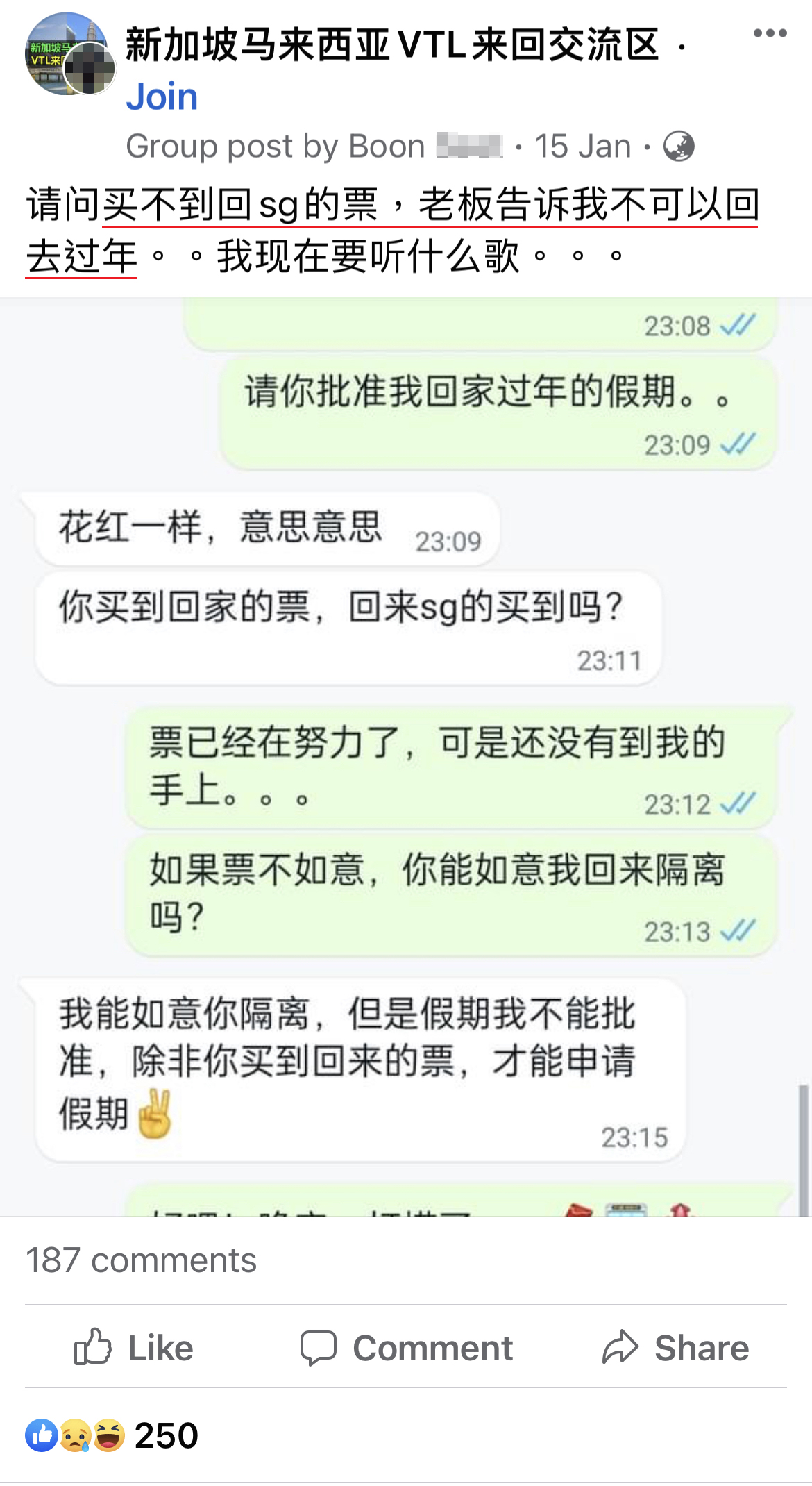The image size is (812, 1486).
Task: Open the group's profile picture
Action: point(67,54)
